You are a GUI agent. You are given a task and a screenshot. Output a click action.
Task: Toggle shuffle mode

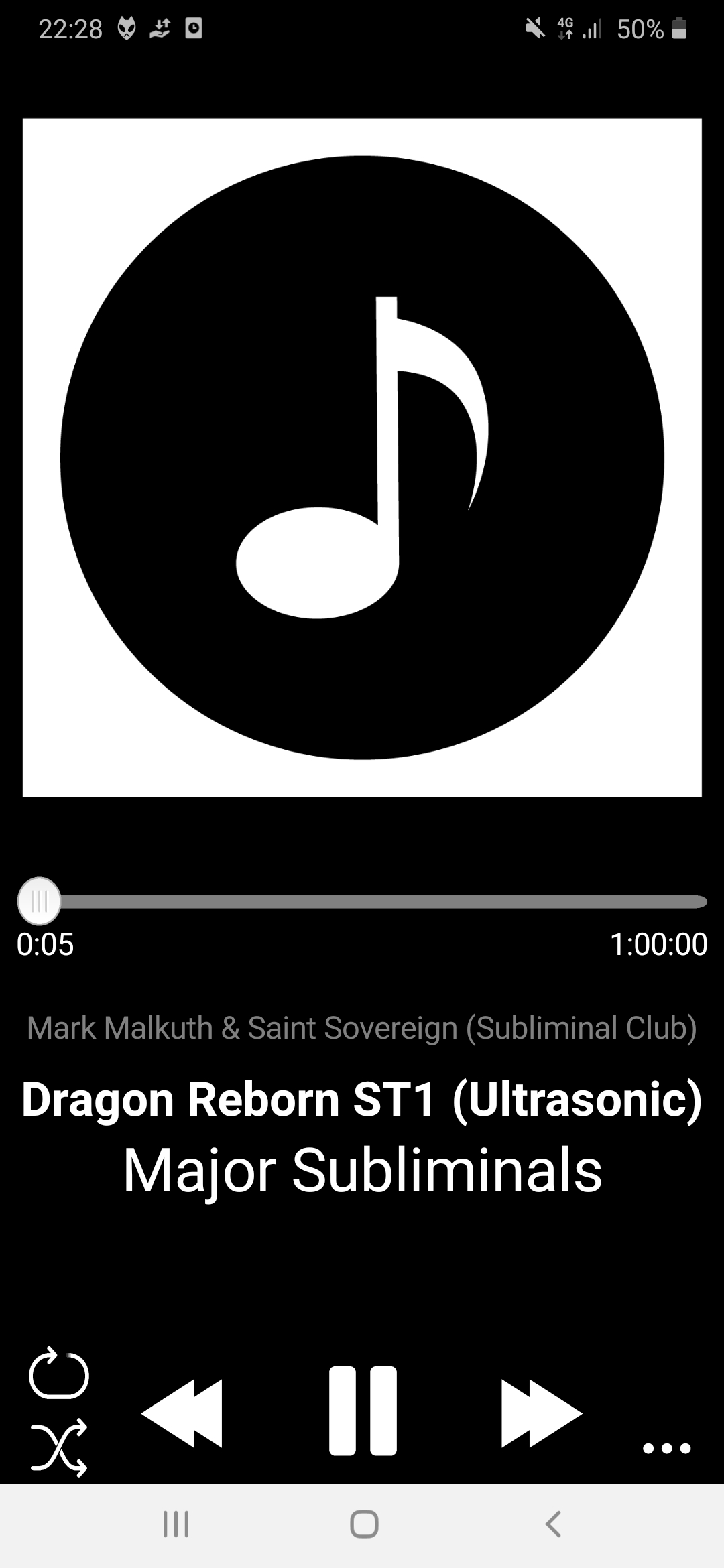click(59, 1447)
